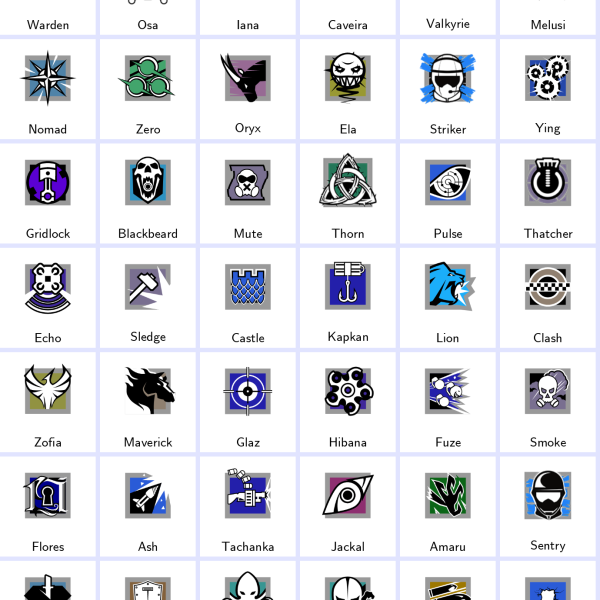Open the Zero operator card
Viewport: 600px width, 600px height.
point(148,90)
